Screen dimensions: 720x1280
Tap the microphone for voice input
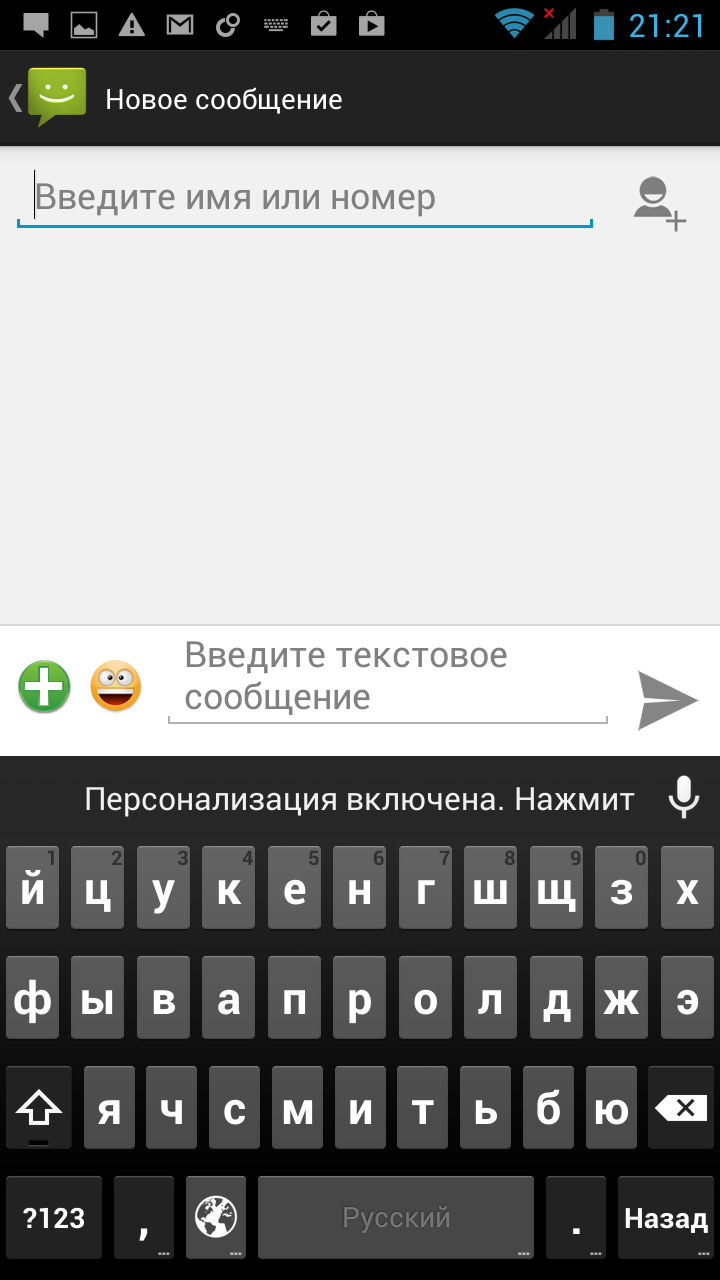point(684,798)
